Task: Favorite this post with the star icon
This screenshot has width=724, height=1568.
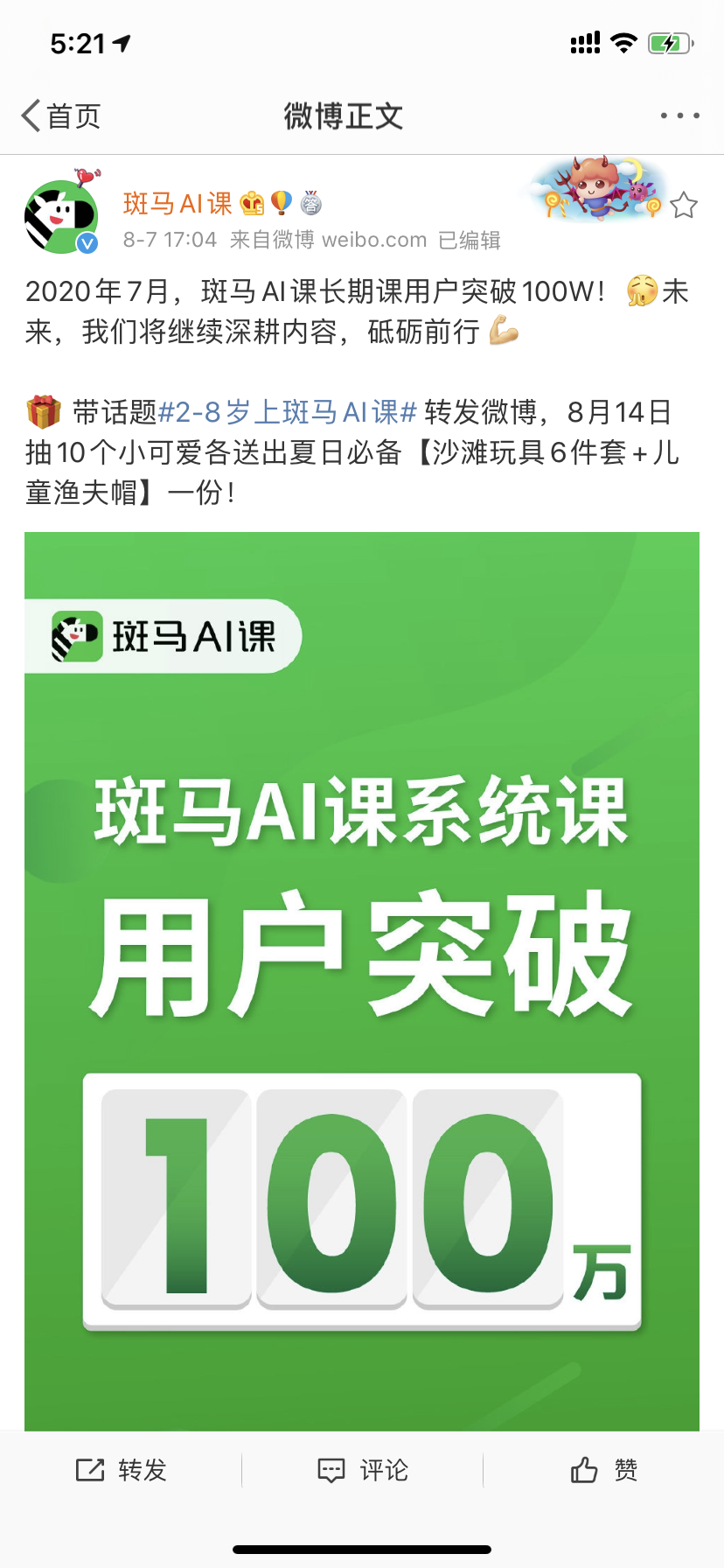Action: click(684, 206)
